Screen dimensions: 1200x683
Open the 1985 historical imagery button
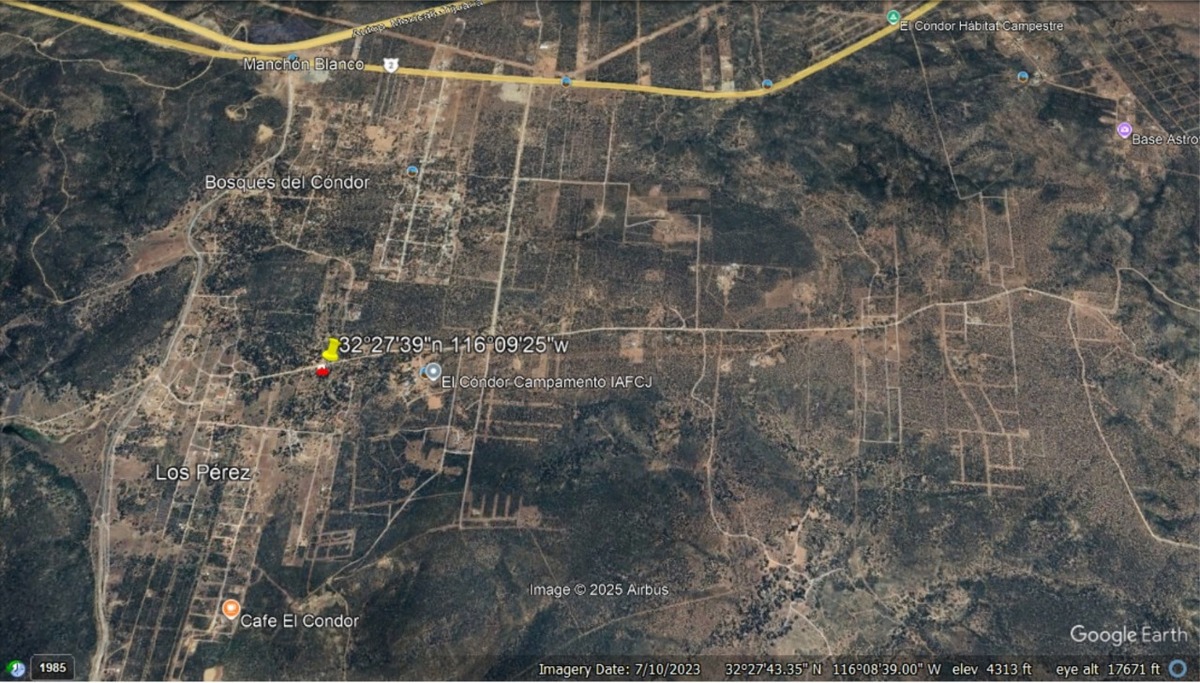52,668
